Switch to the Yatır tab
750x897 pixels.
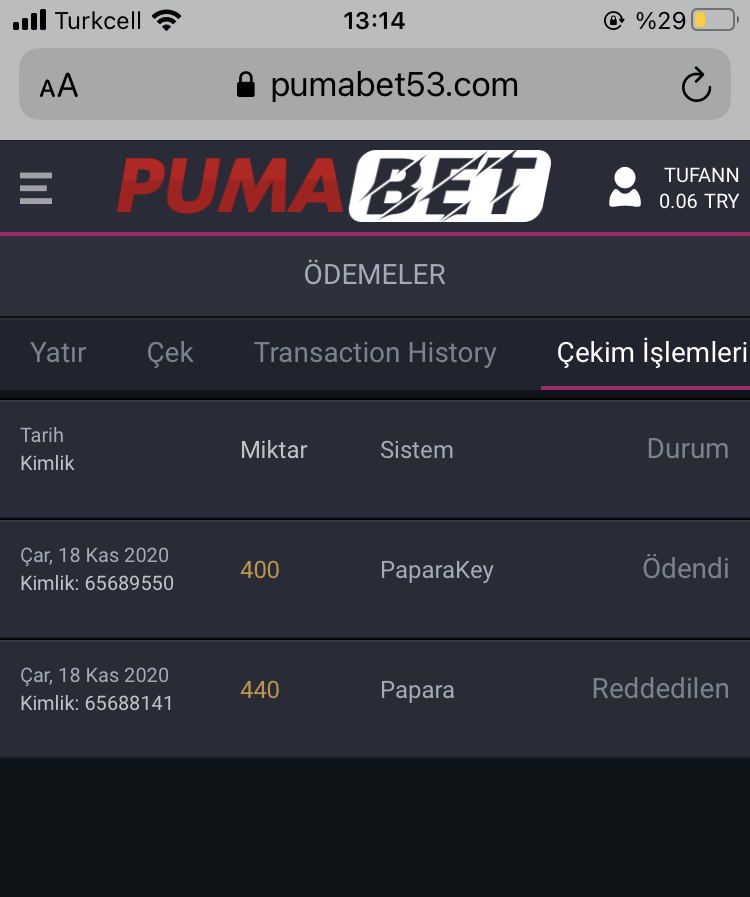[x=58, y=353]
